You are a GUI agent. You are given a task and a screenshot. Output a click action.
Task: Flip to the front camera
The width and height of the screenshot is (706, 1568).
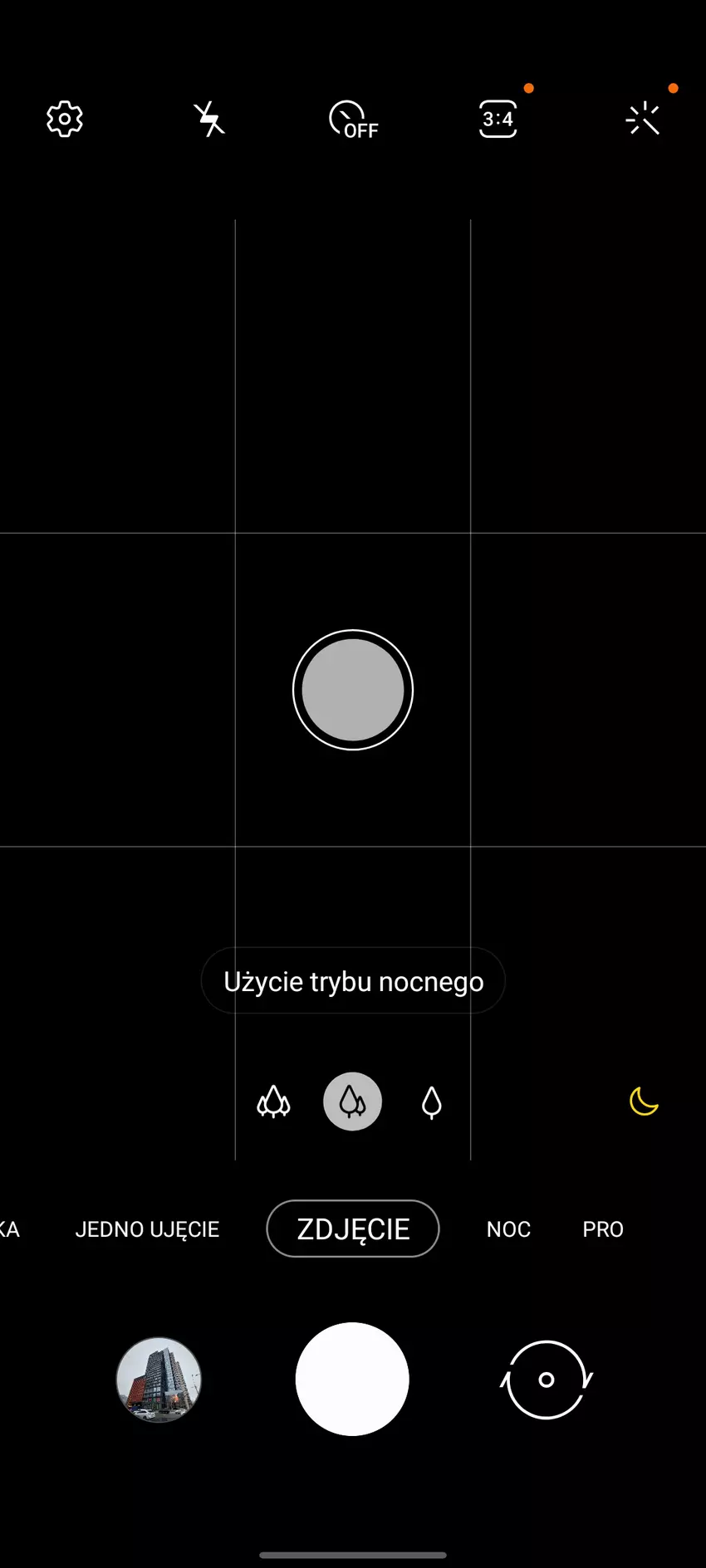point(547,1380)
